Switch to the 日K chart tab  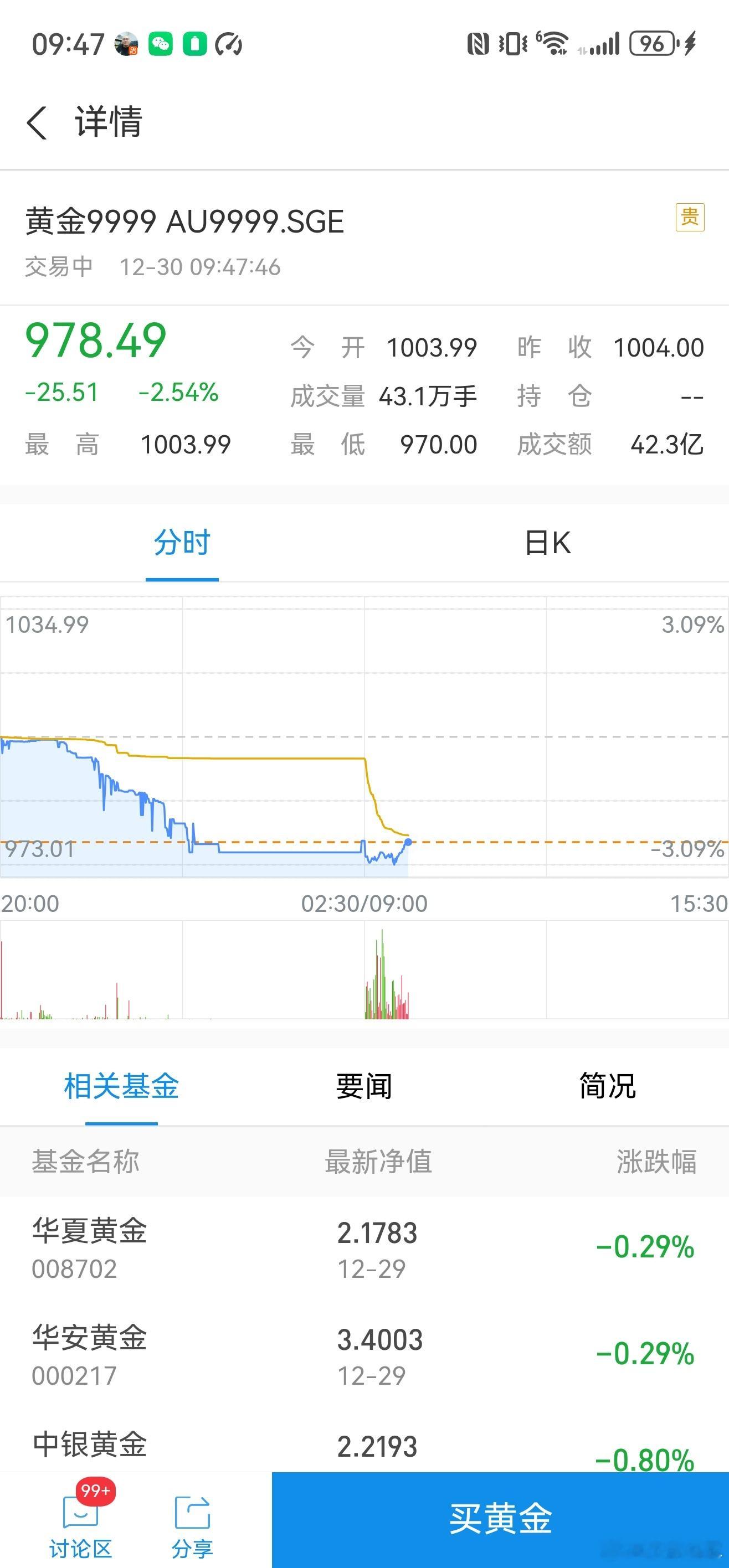click(547, 544)
